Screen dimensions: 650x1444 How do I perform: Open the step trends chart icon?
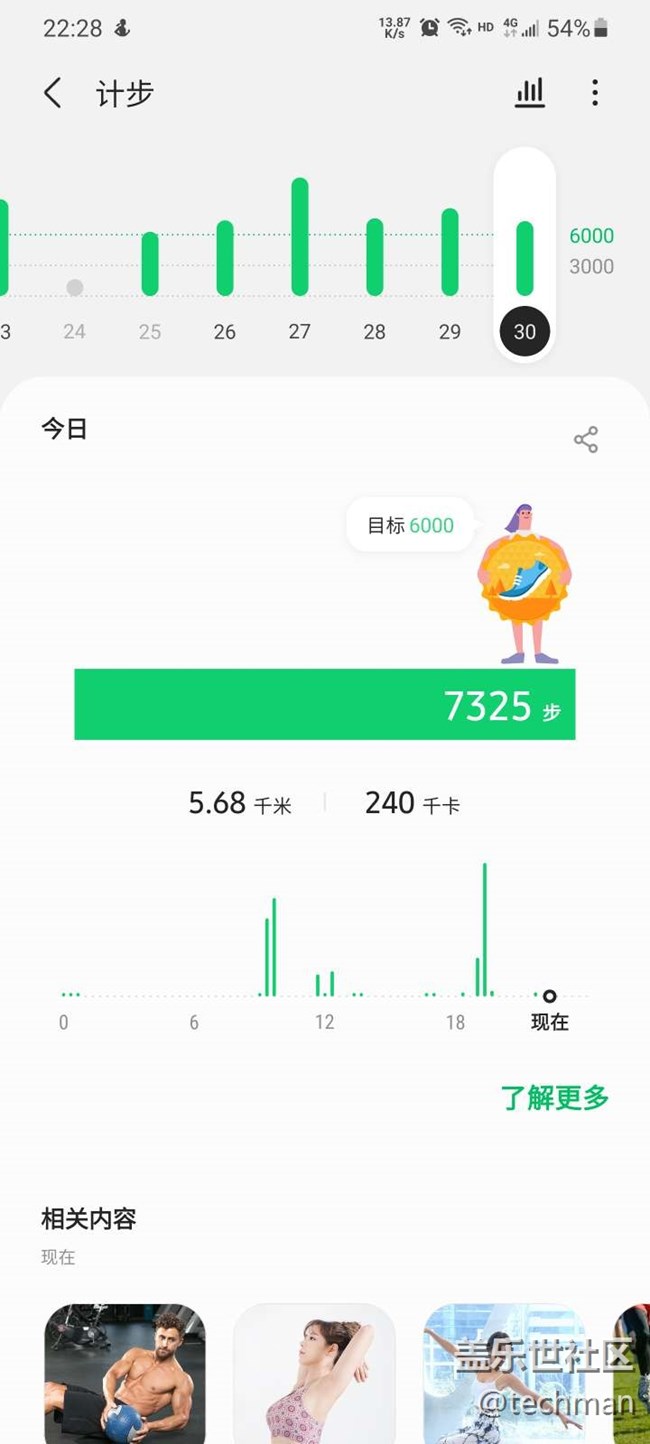pyautogui.click(x=530, y=93)
